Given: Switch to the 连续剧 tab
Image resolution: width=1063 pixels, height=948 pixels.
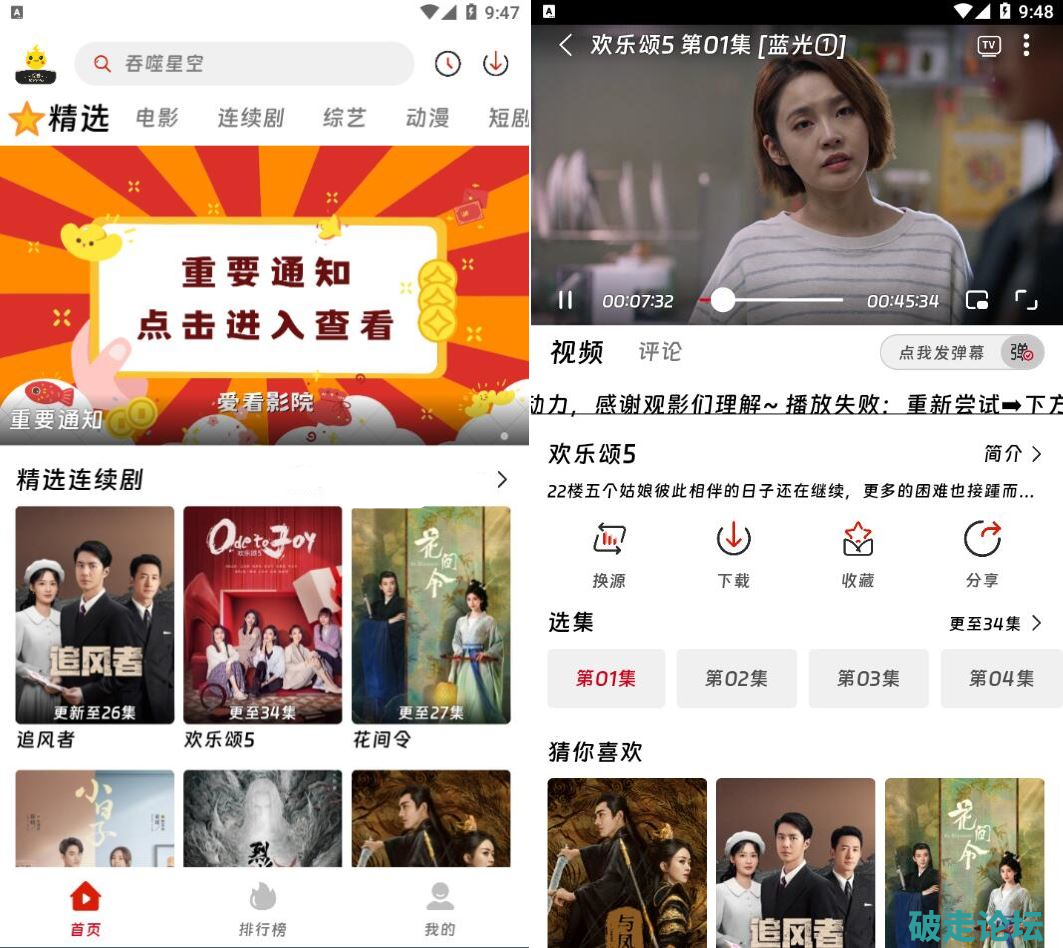Looking at the screenshot, I should [251, 118].
